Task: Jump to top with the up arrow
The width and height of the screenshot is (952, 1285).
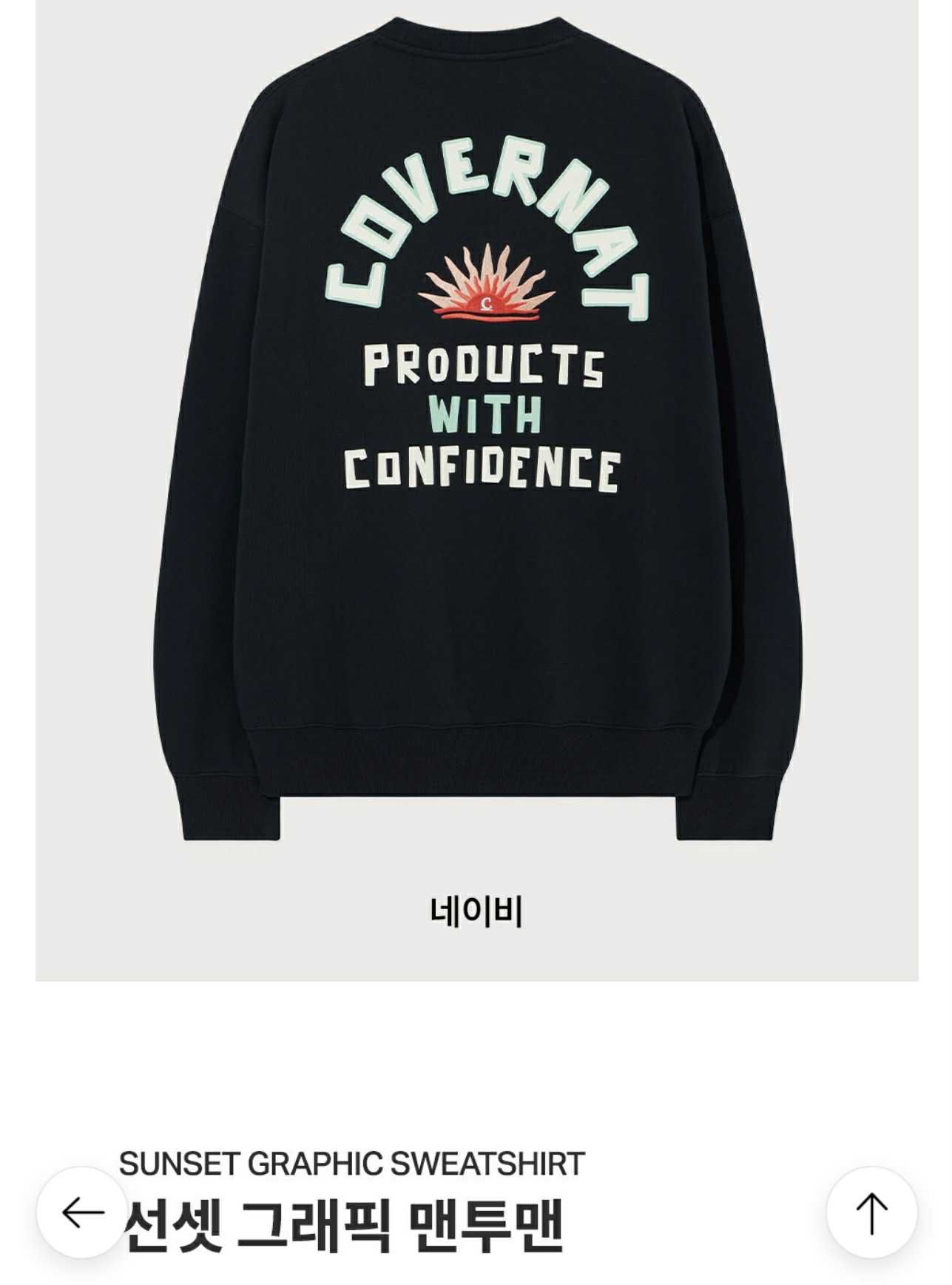Action: (871, 1213)
